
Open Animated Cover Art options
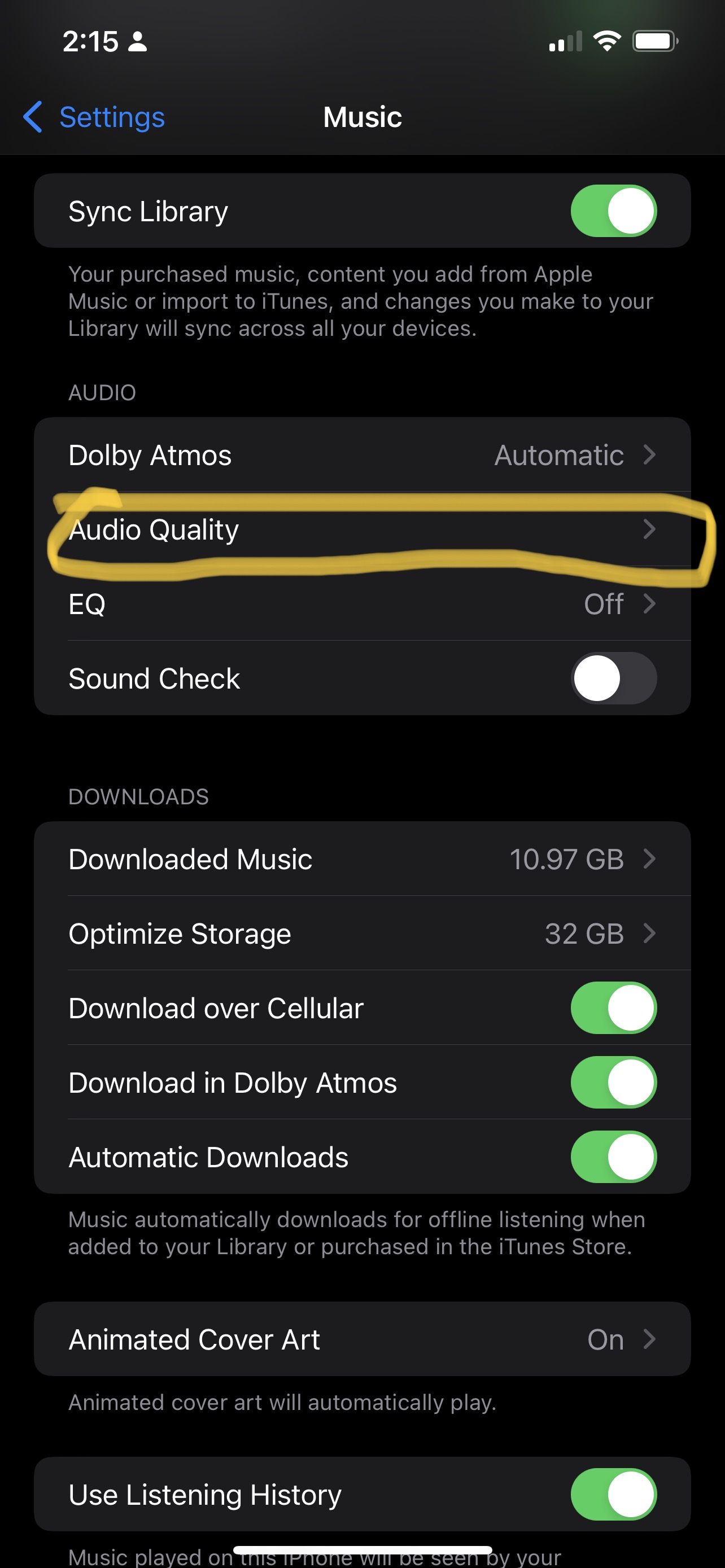tap(362, 1339)
